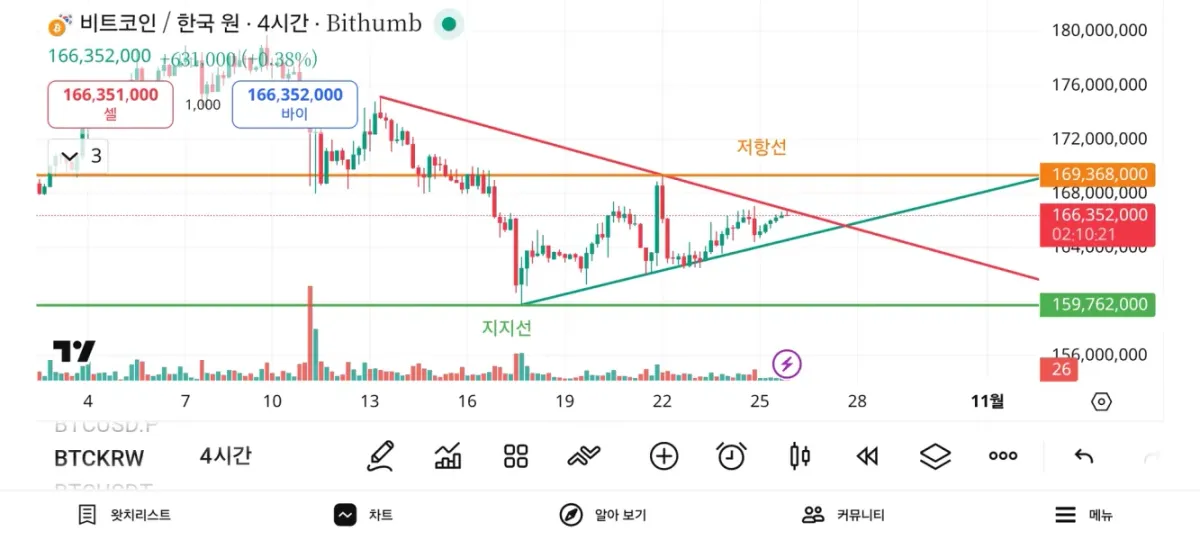Viewport: 1200px width, 540px height.
Task: Switch to the 알아 보기 tab
Action: [x=602, y=515]
